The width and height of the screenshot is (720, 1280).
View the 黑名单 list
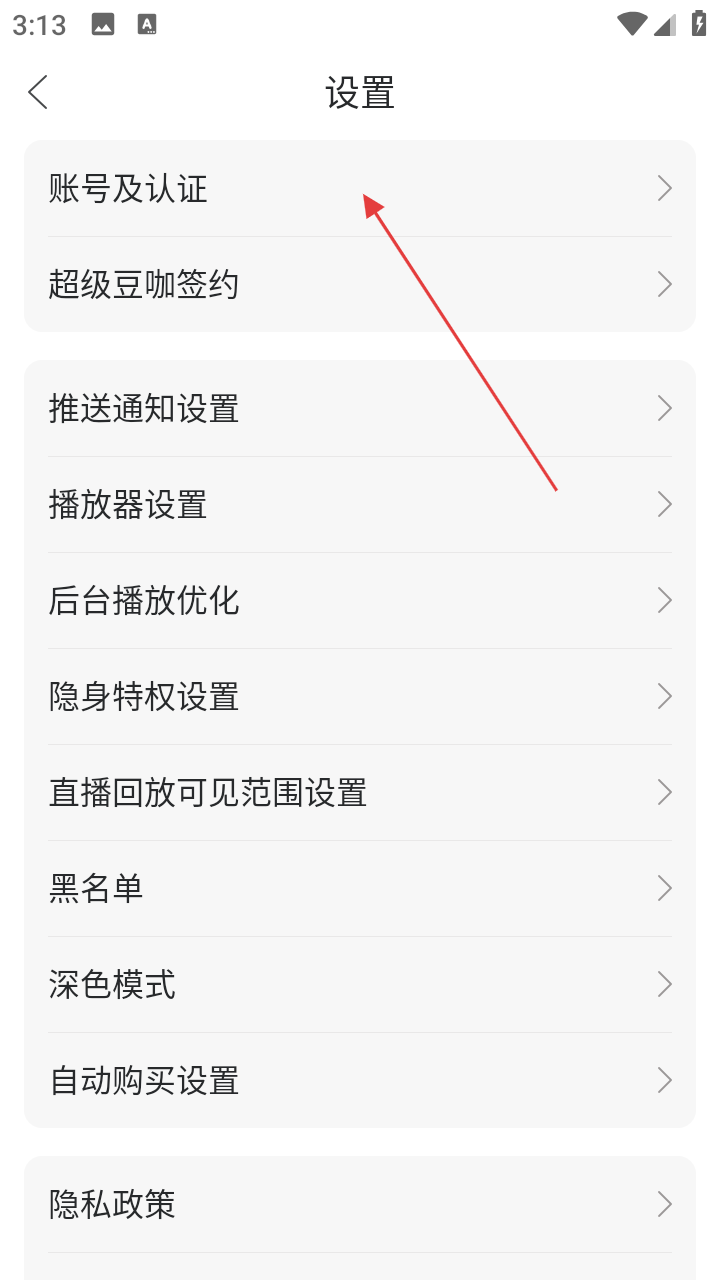pos(359,889)
